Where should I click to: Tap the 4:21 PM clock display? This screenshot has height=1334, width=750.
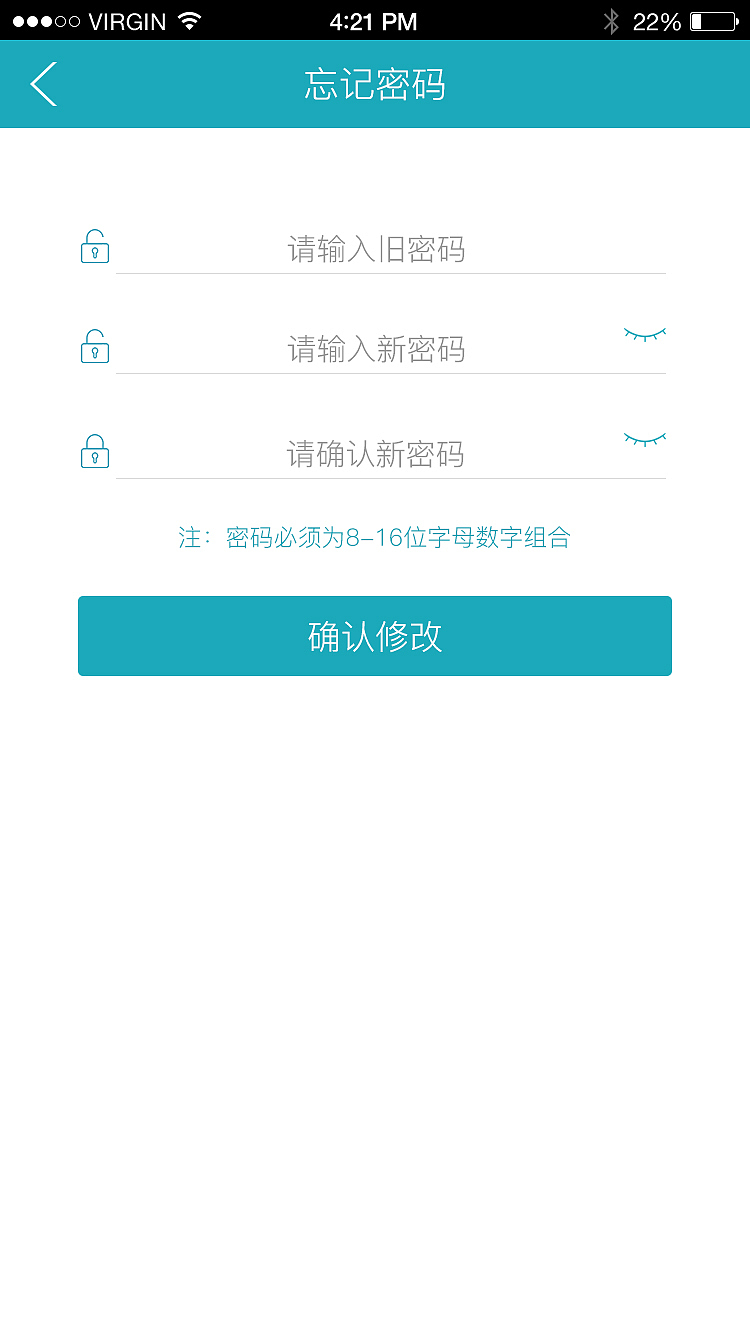pos(373,20)
